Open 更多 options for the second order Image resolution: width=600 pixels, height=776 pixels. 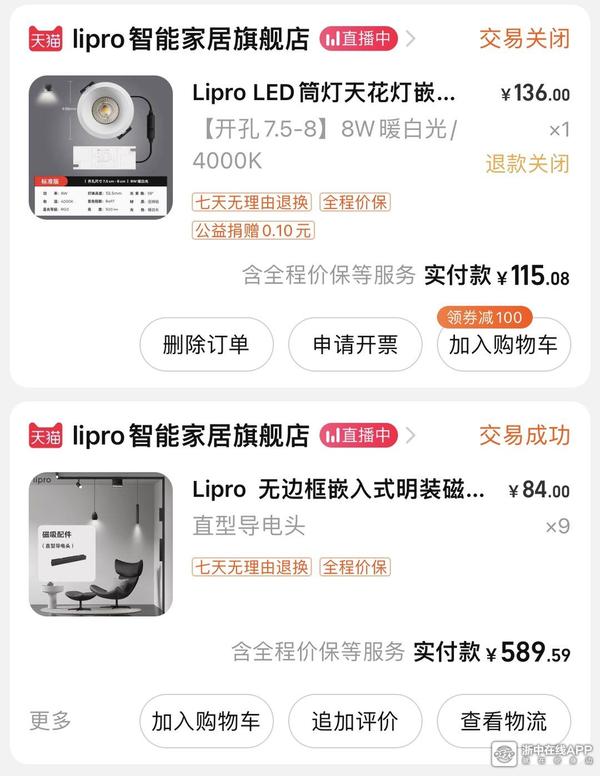pyautogui.click(x=50, y=720)
